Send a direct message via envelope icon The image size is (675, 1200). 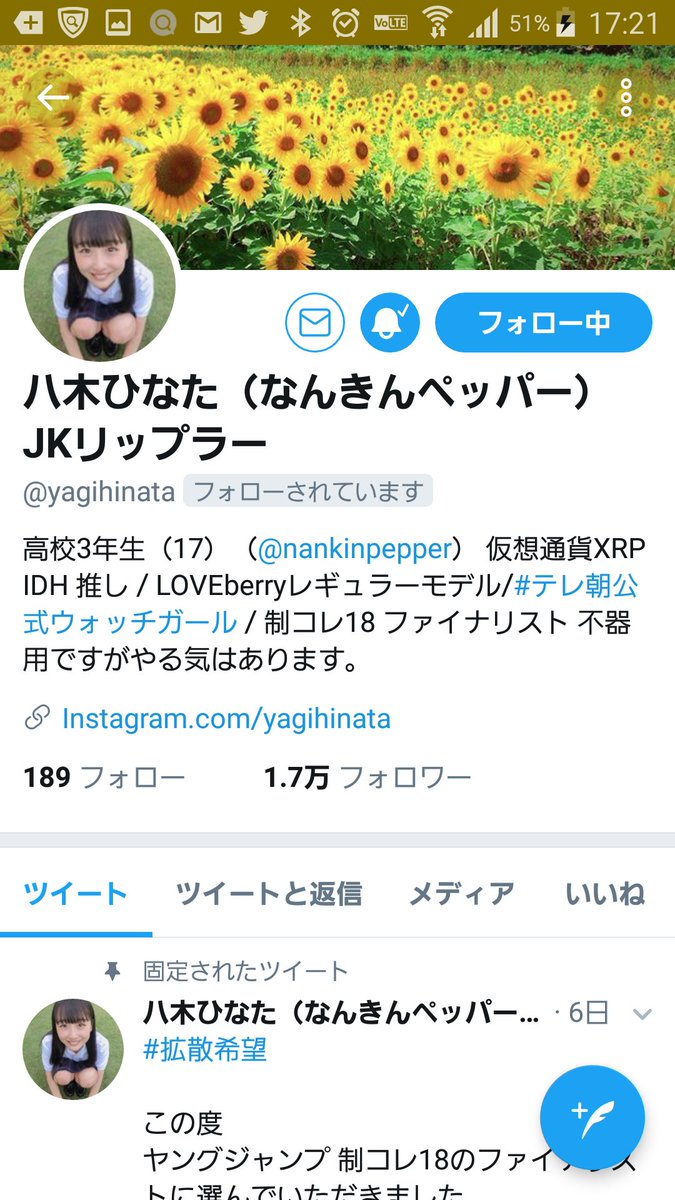pos(315,323)
